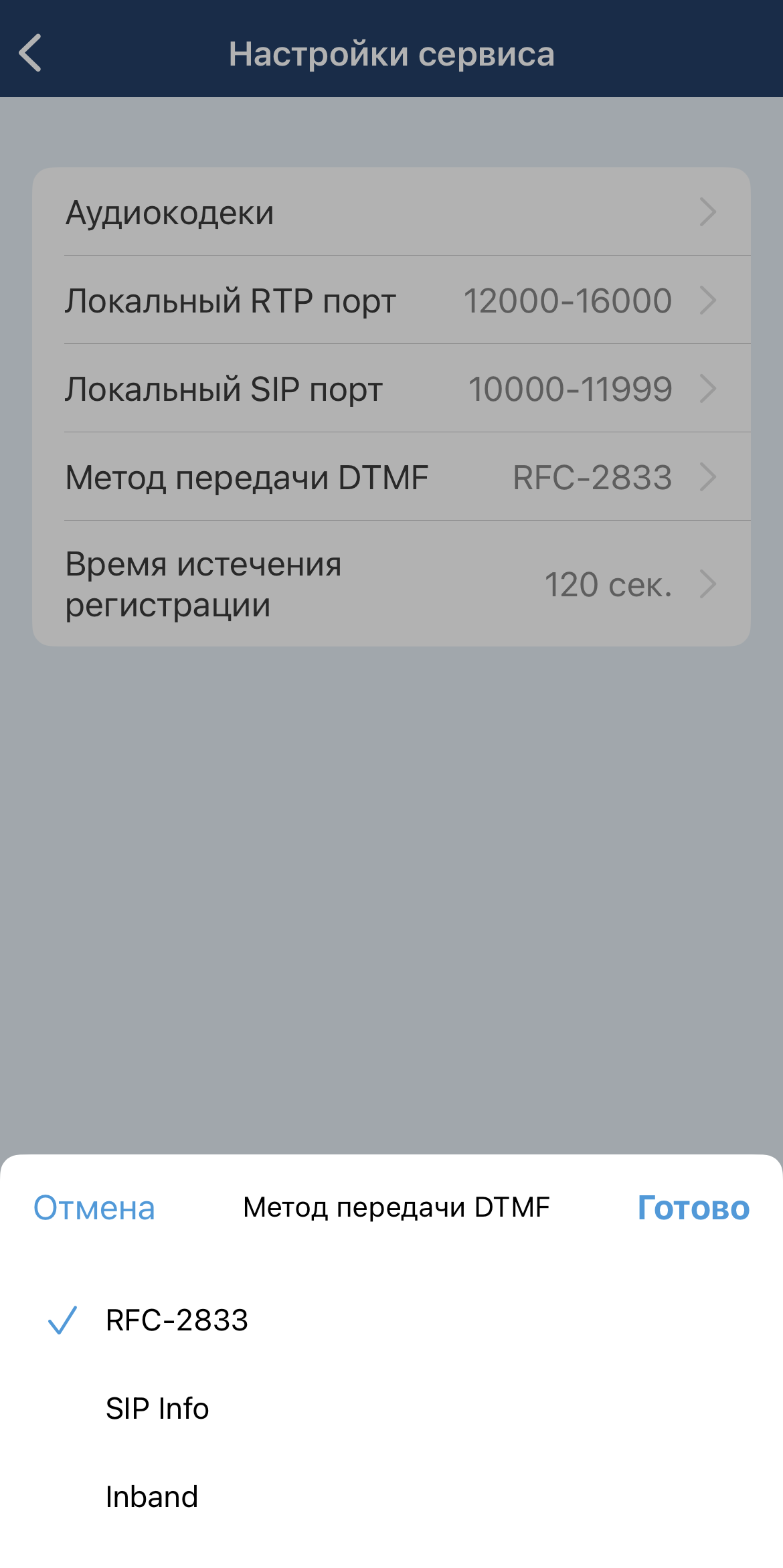Open Локальный RTP порт setting
The height and width of the screenshot is (1568, 783).
pyautogui.click(x=391, y=300)
